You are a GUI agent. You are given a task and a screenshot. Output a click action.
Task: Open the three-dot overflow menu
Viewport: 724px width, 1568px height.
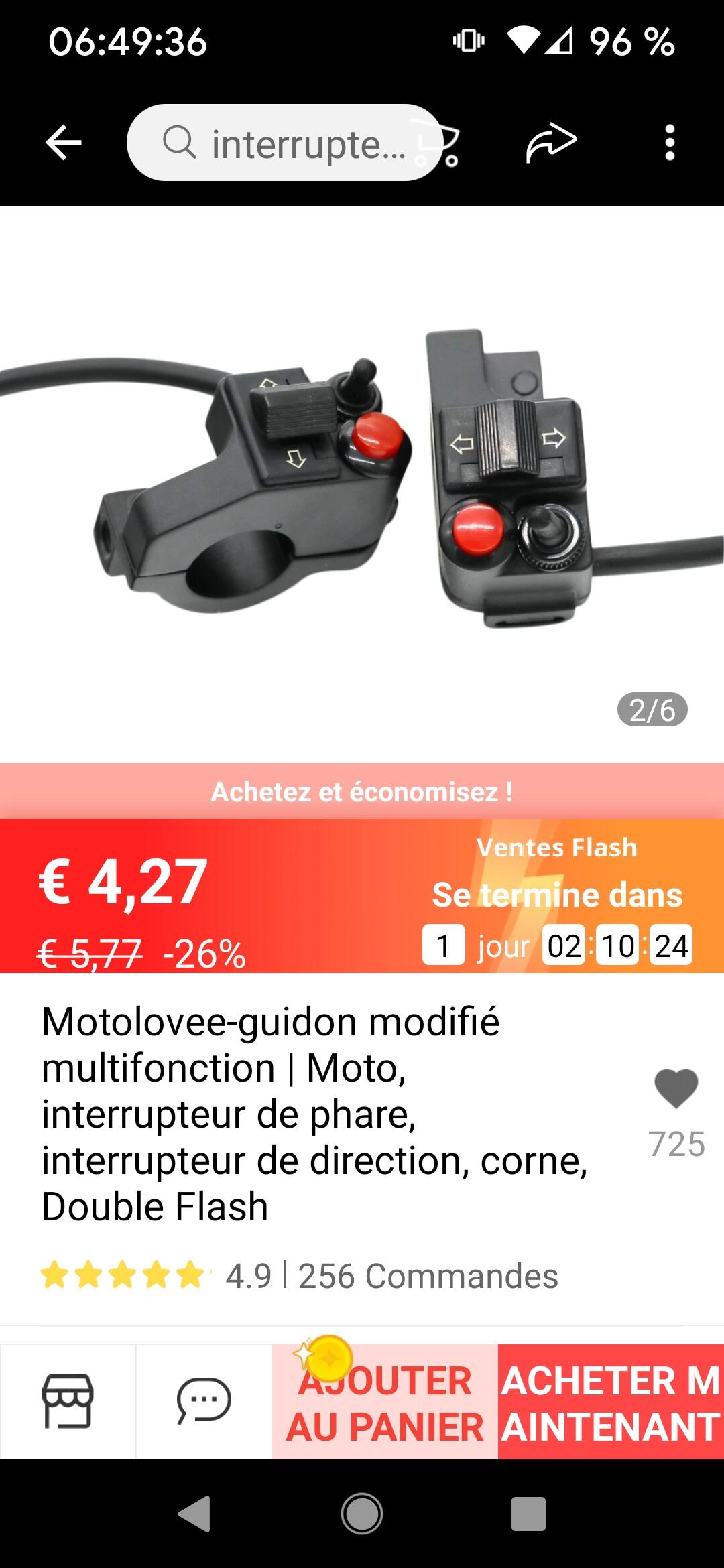pyautogui.click(x=669, y=143)
